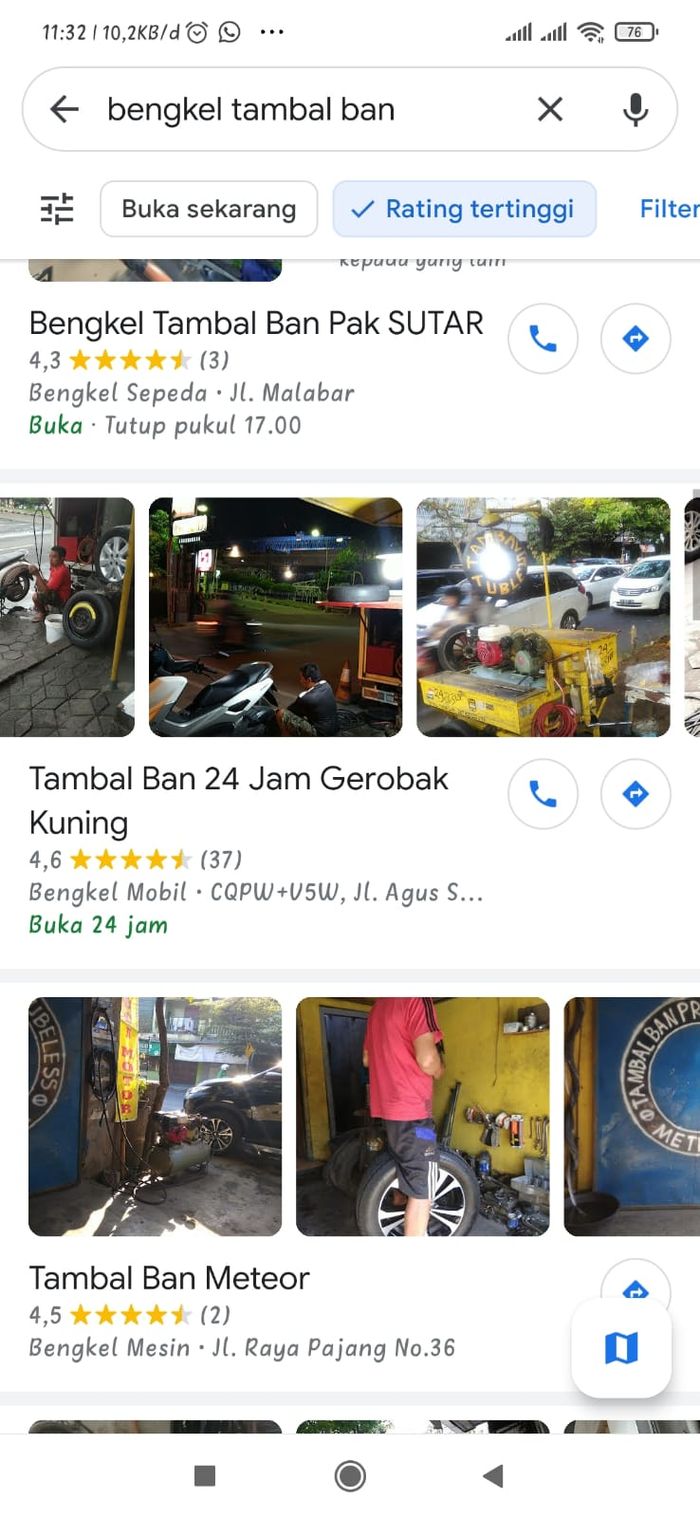The width and height of the screenshot is (700, 1518).
Task: Call Bengkel Tambal Ban Pak SUTAR
Action: coord(542,339)
